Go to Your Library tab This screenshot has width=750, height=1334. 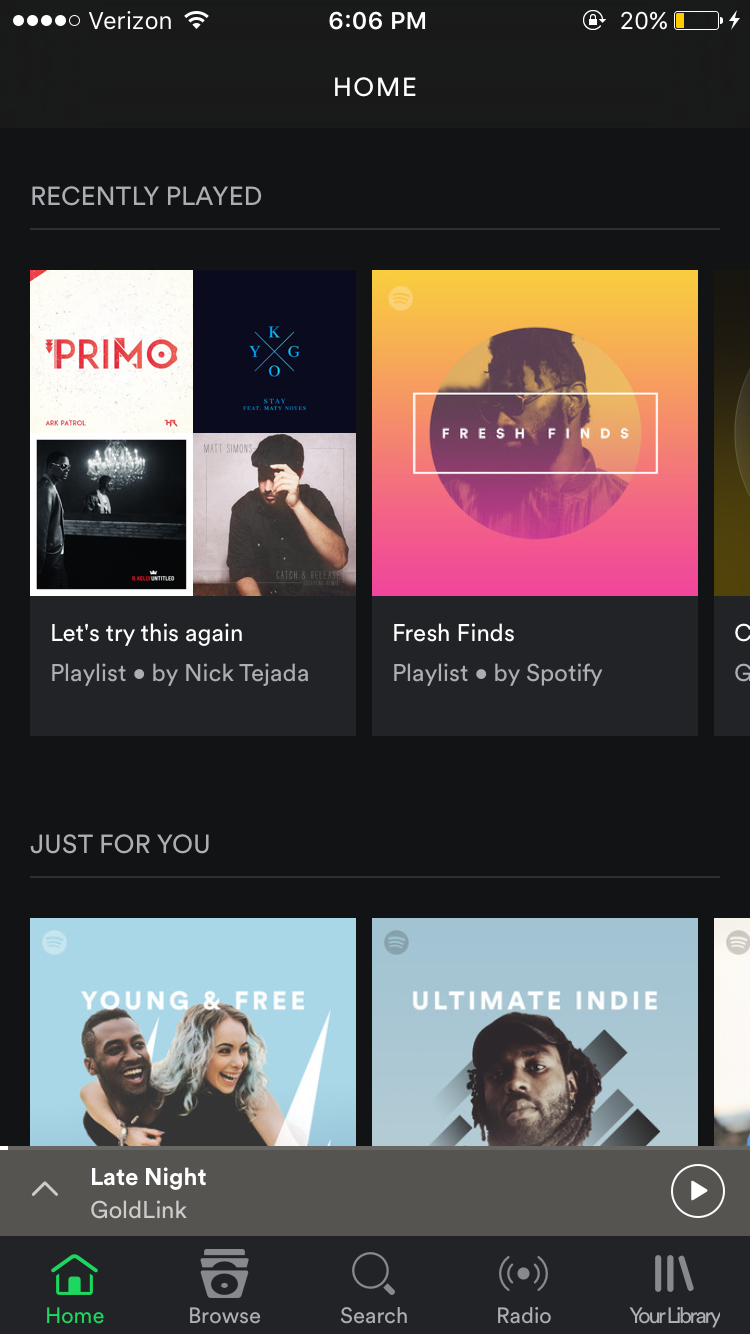(674, 1288)
